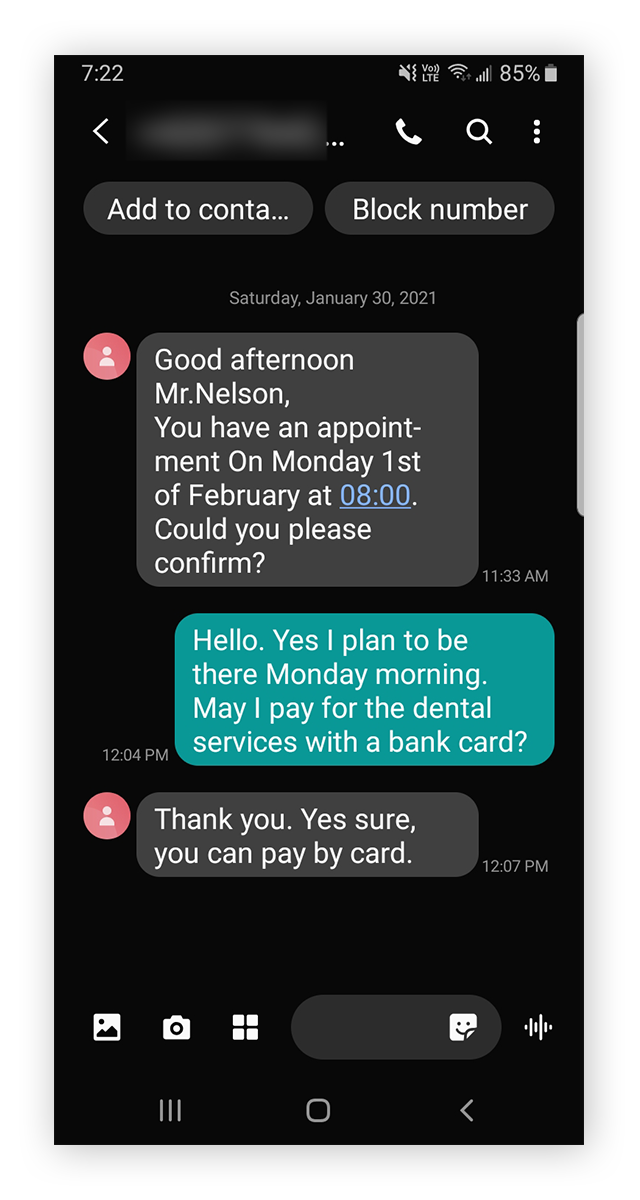The height and width of the screenshot is (1200, 640).
Task: Go to home screen via navigation bar
Action: [x=318, y=1110]
